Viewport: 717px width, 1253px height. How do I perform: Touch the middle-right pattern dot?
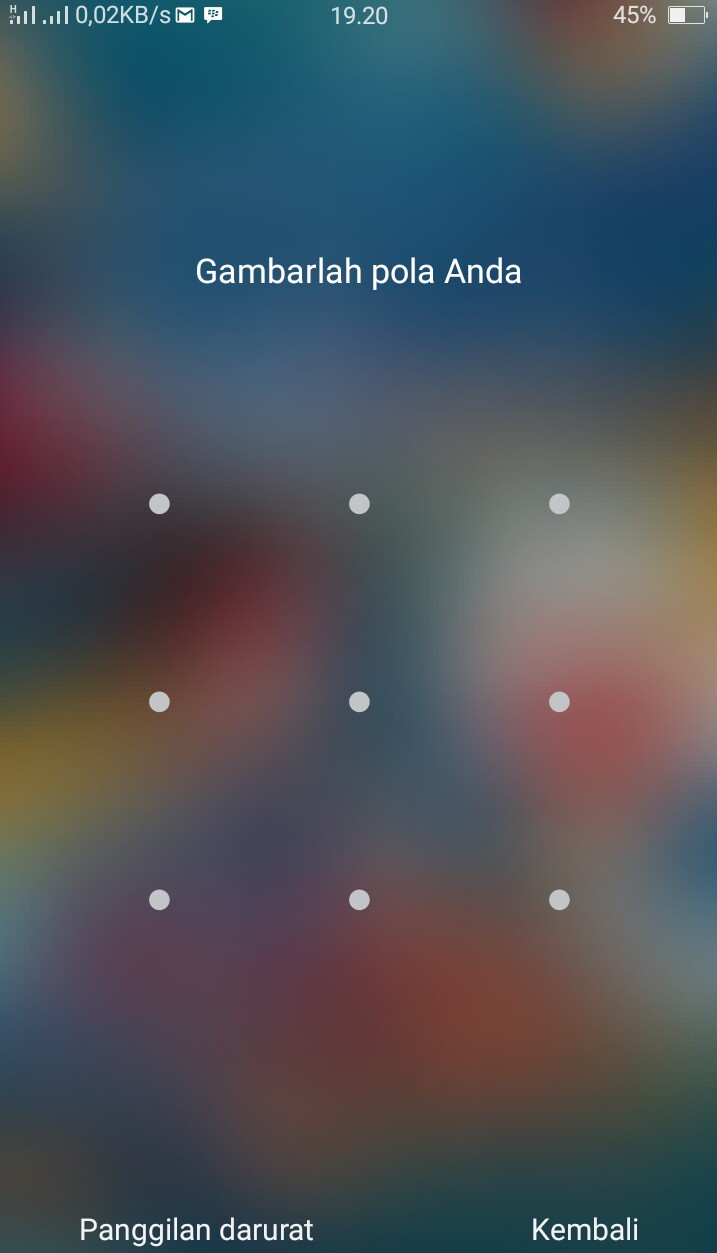[559, 702]
